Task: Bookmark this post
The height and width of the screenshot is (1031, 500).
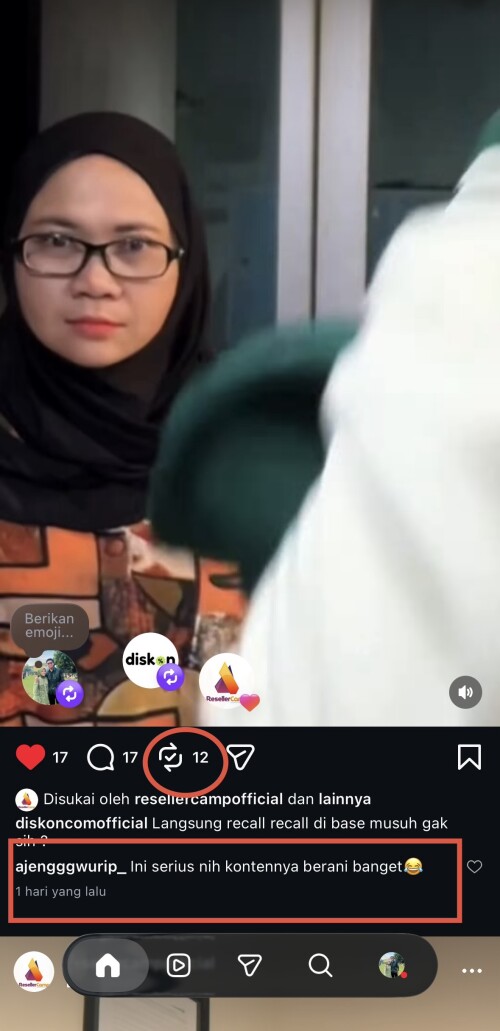Action: pyautogui.click(x=469, y=757)
